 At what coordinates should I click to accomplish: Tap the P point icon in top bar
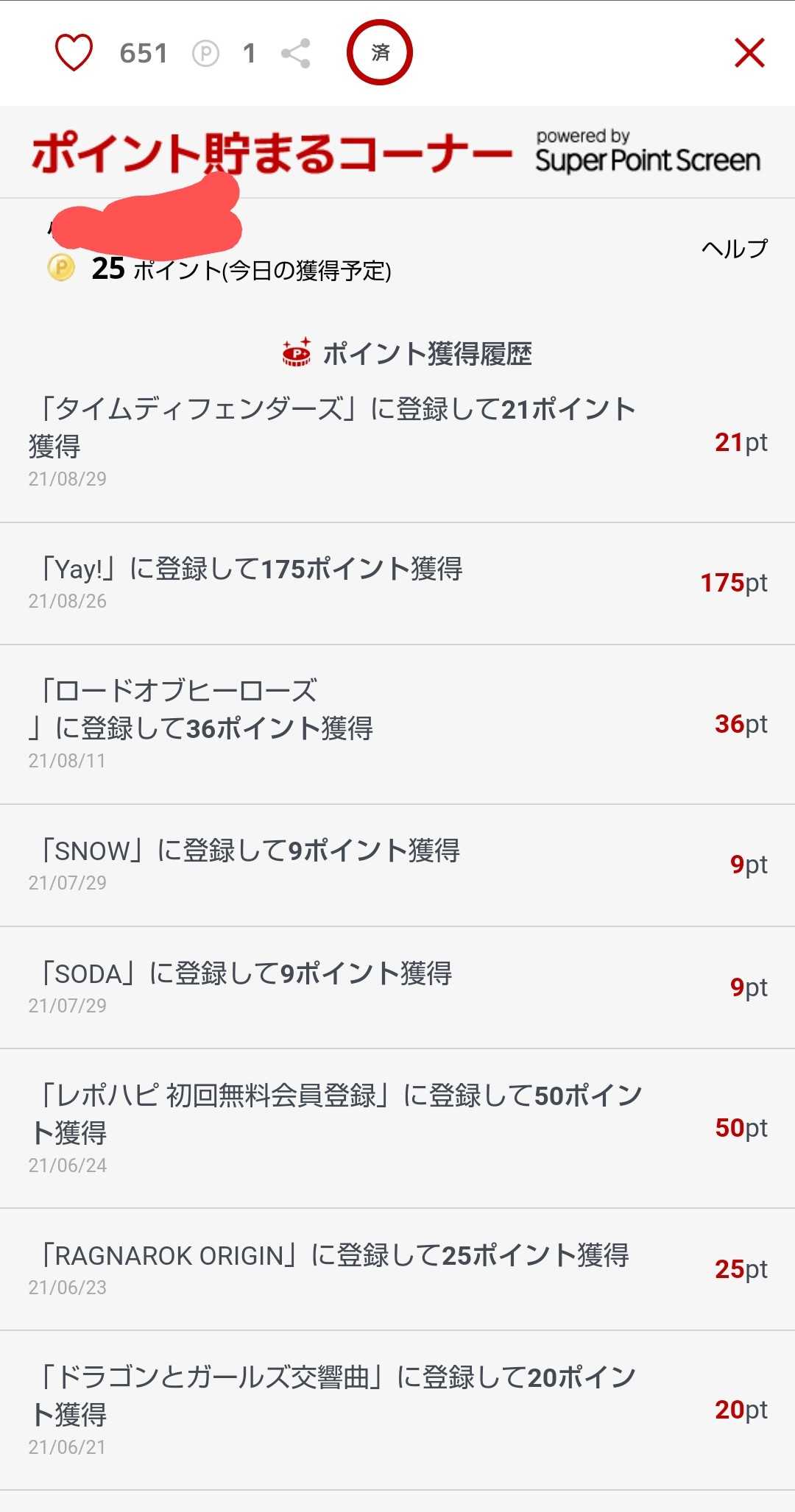(x=206, y=54)
